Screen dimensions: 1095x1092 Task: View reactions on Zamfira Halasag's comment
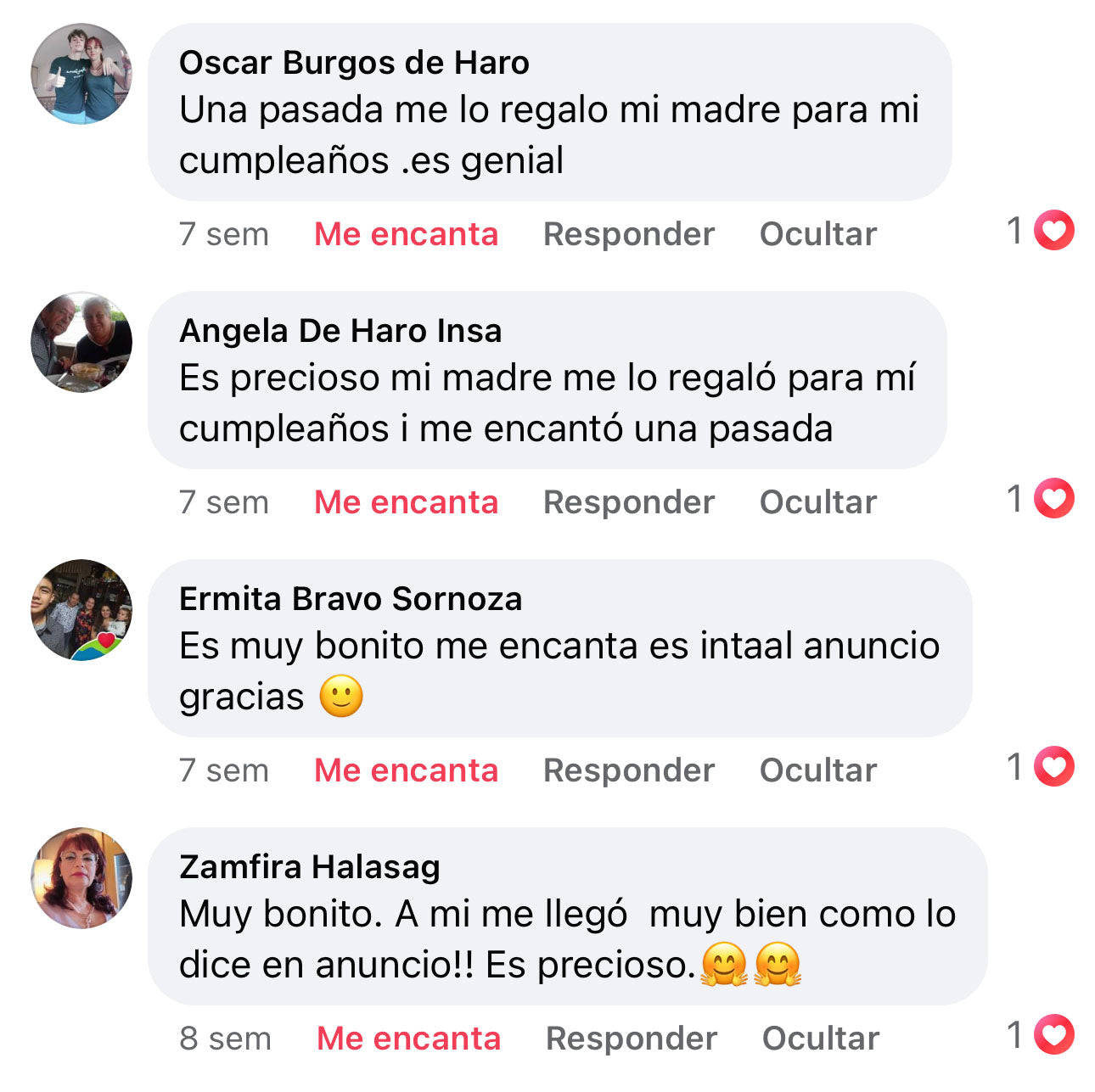tap(1041, 1035)
